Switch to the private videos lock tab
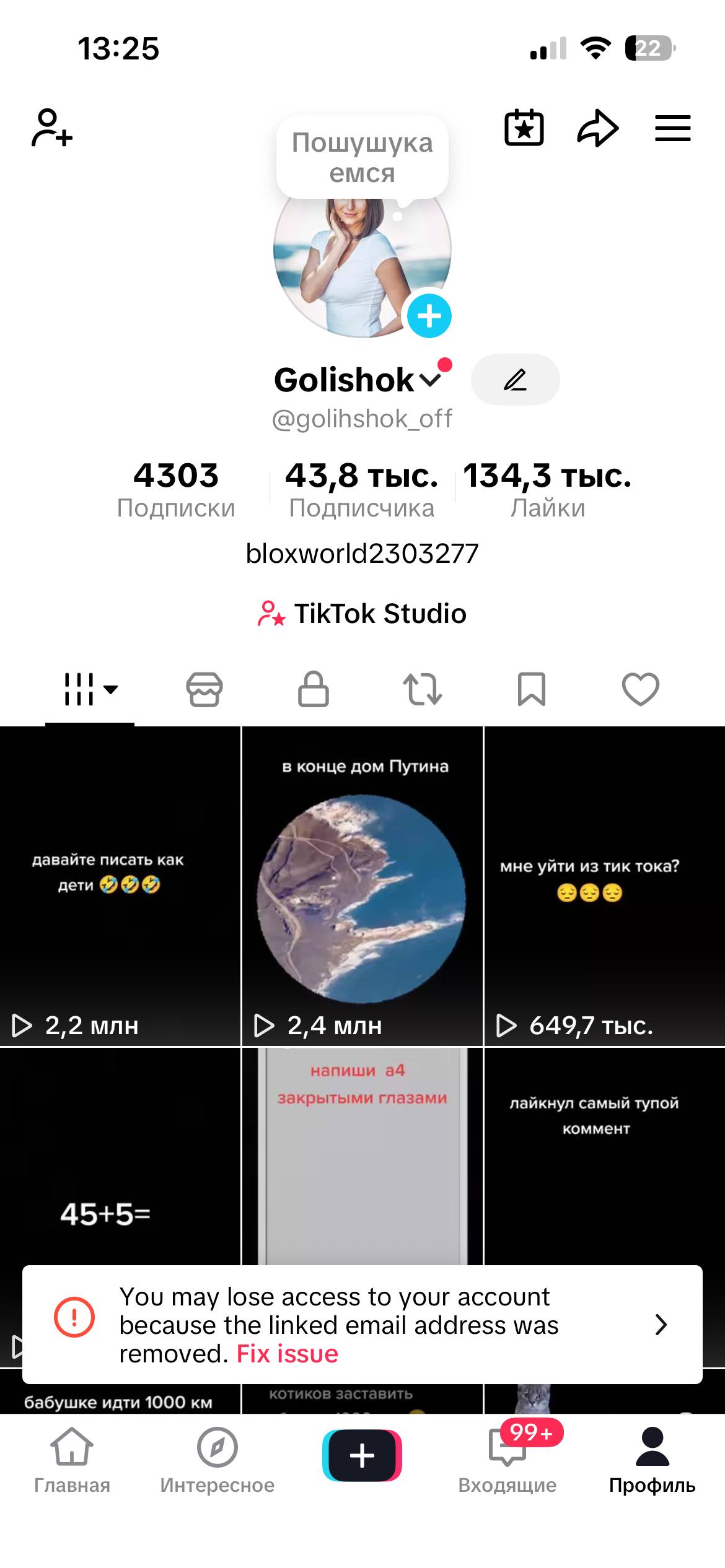This screenshot has height=1568, width=725. click(x=314, y=689)
